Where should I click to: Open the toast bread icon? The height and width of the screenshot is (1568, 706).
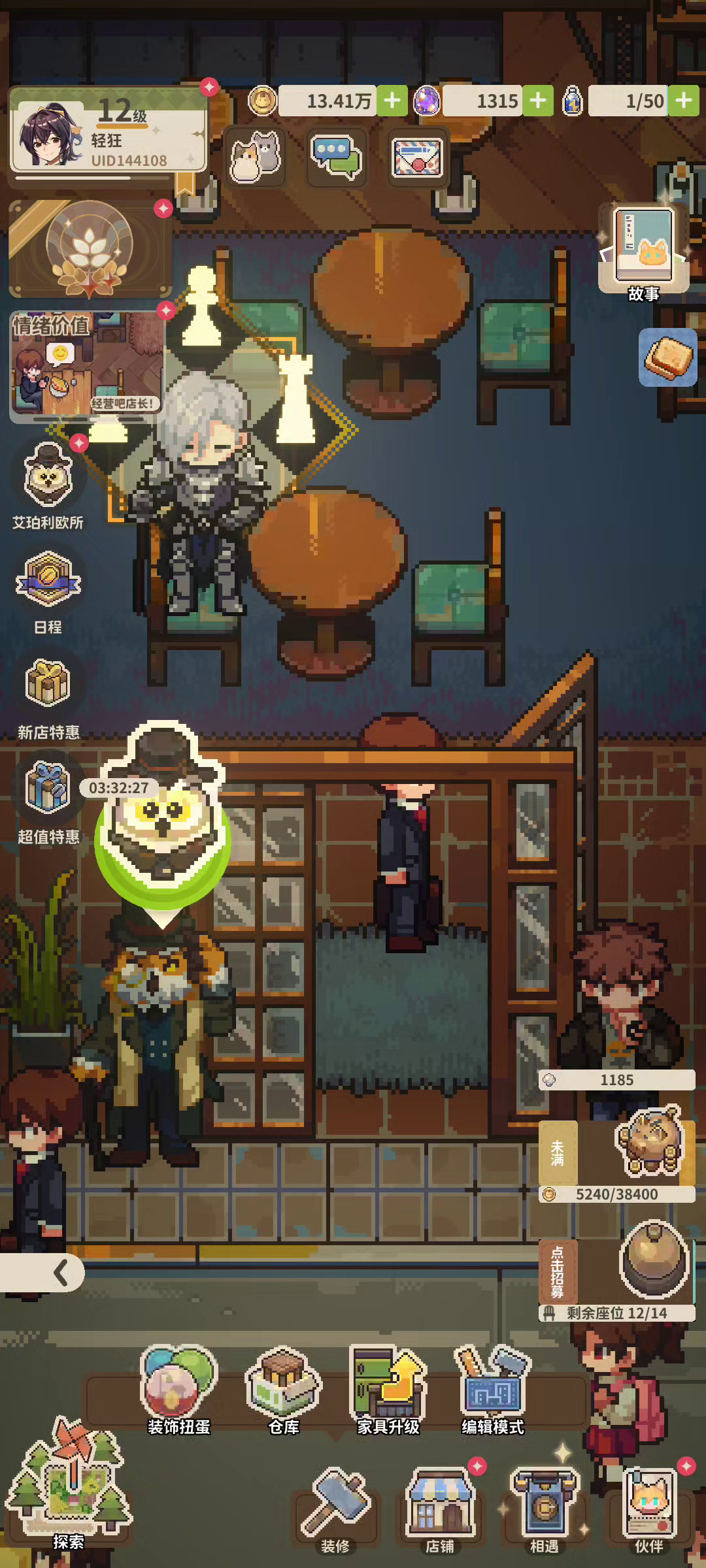point(668,357)
